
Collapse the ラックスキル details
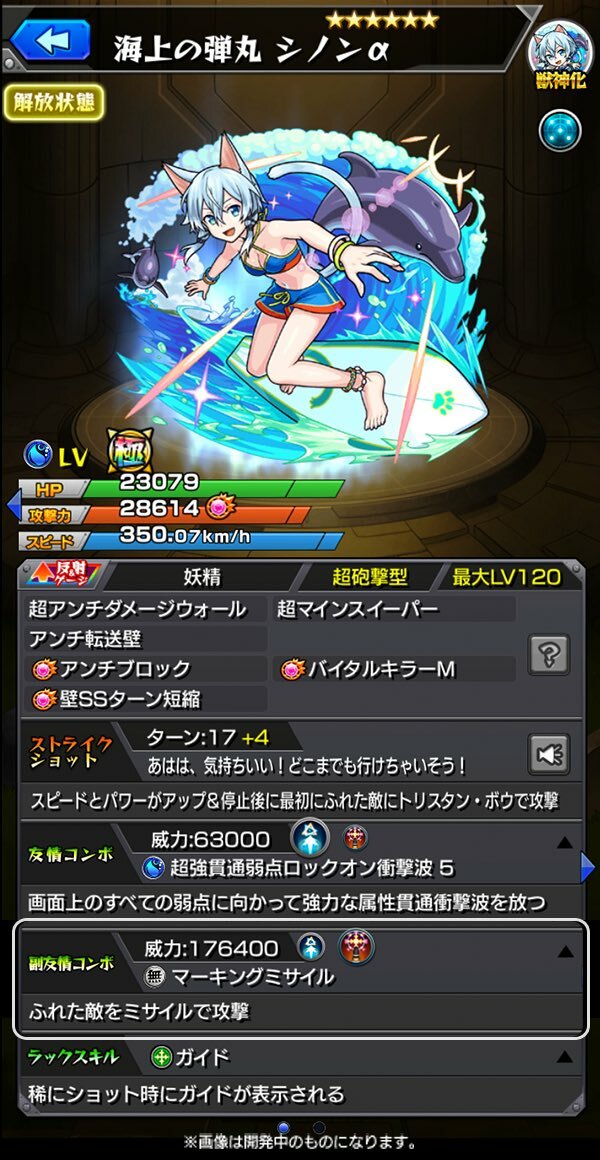tap(566, 1056)
